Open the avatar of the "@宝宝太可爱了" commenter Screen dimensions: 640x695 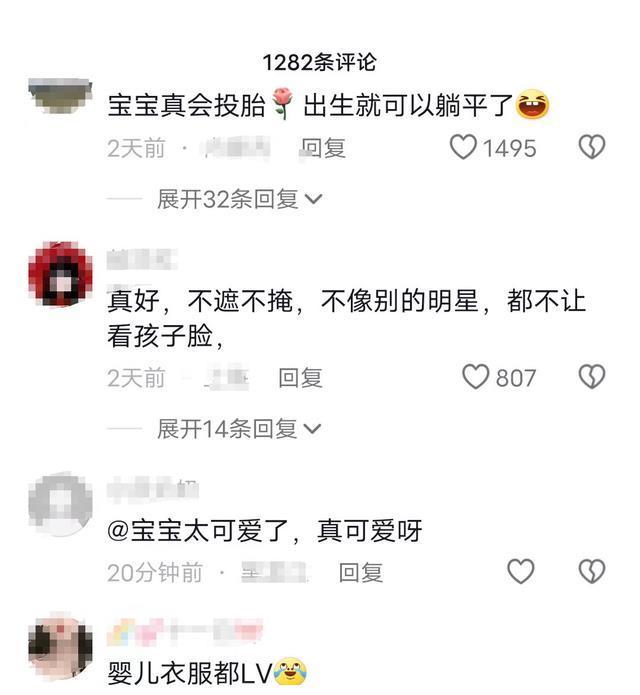pos(60,504)
